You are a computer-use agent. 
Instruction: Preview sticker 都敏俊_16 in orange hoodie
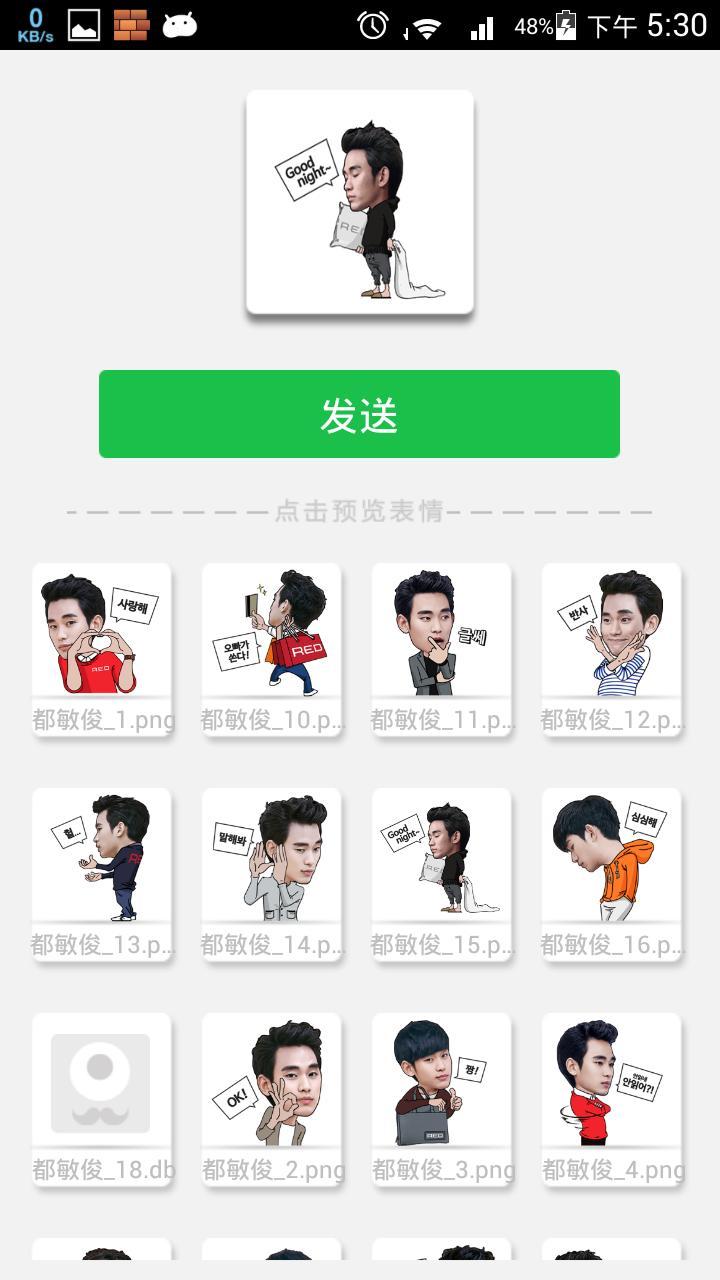click(611, 857)
